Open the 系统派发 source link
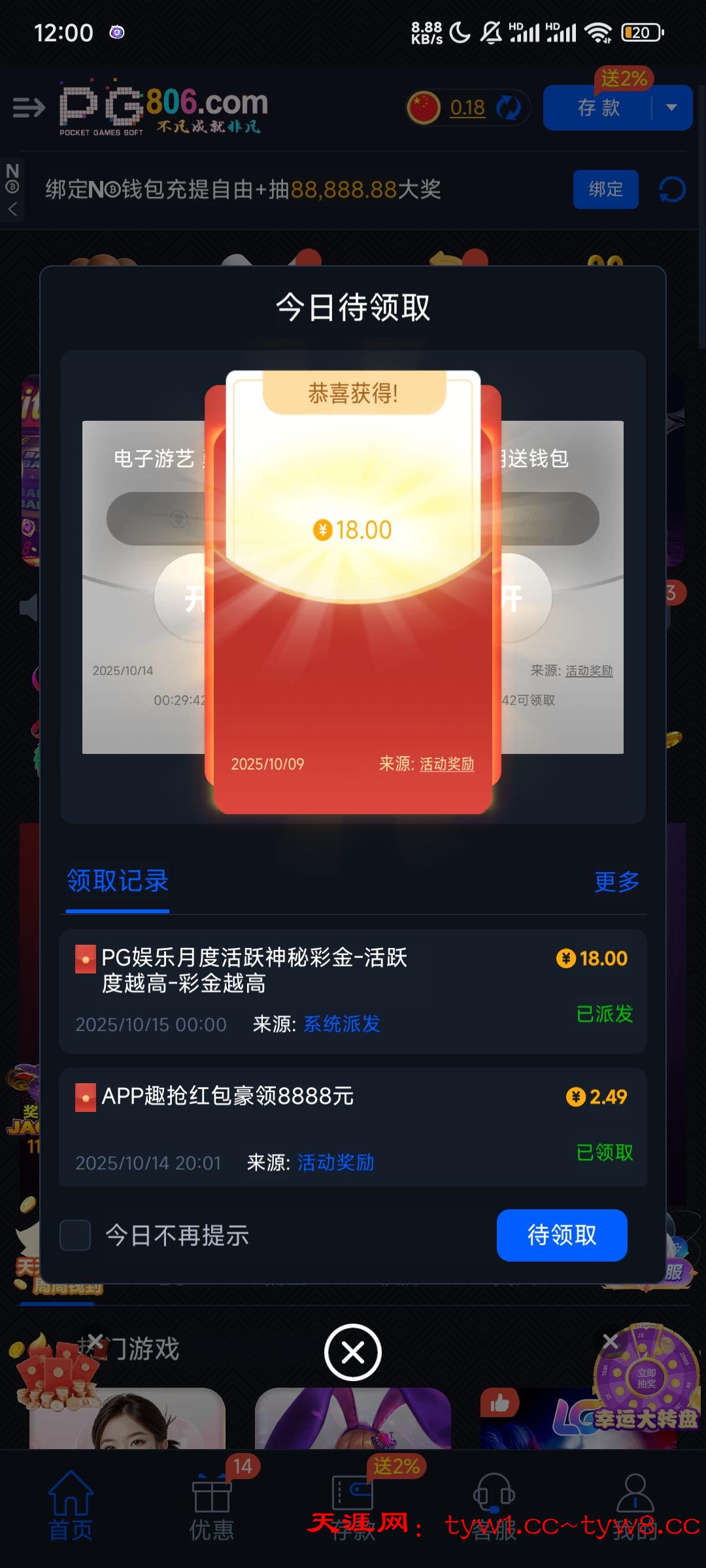This screenshot has width=706, height=1568. pyautogui.click(x=342, y=1024)
